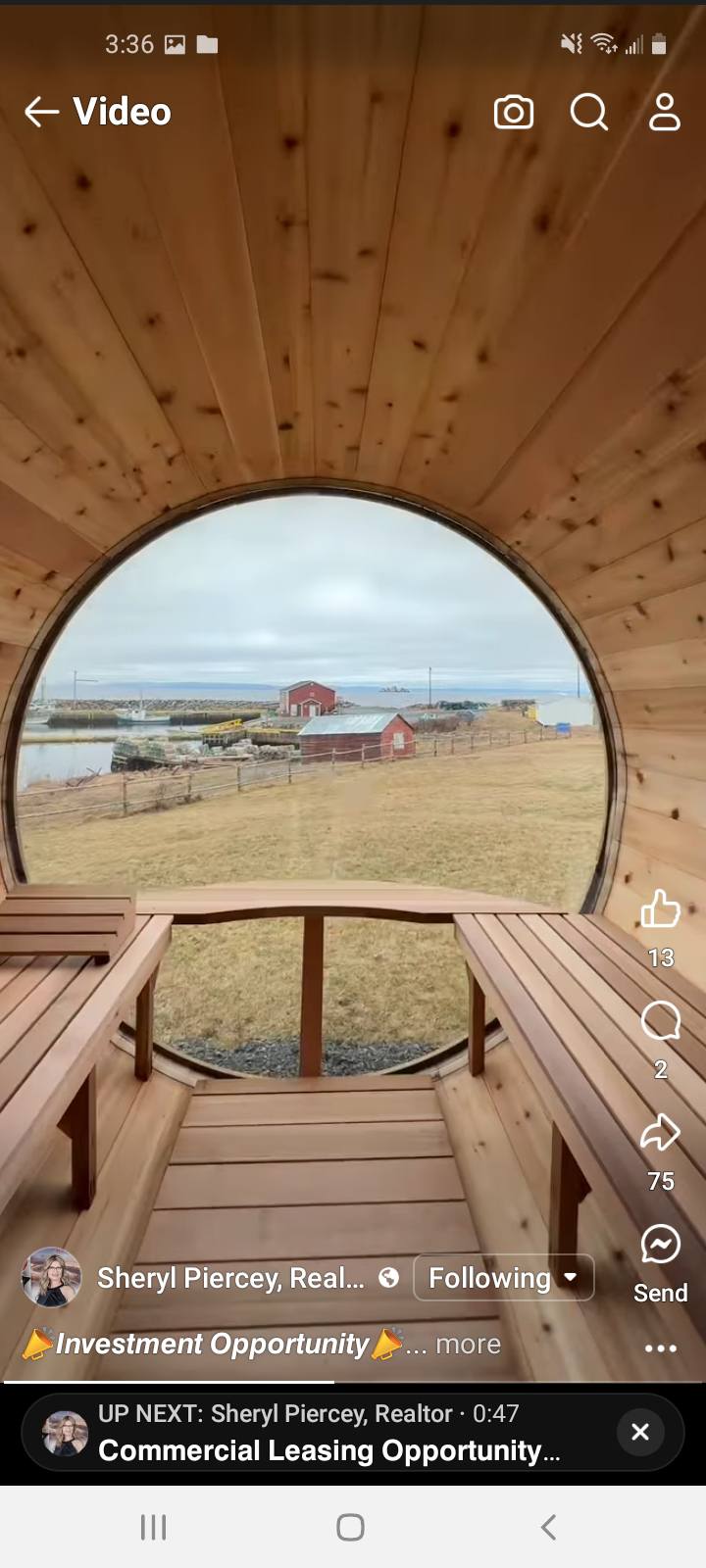Open the Following dropdown

(503, 1278)
